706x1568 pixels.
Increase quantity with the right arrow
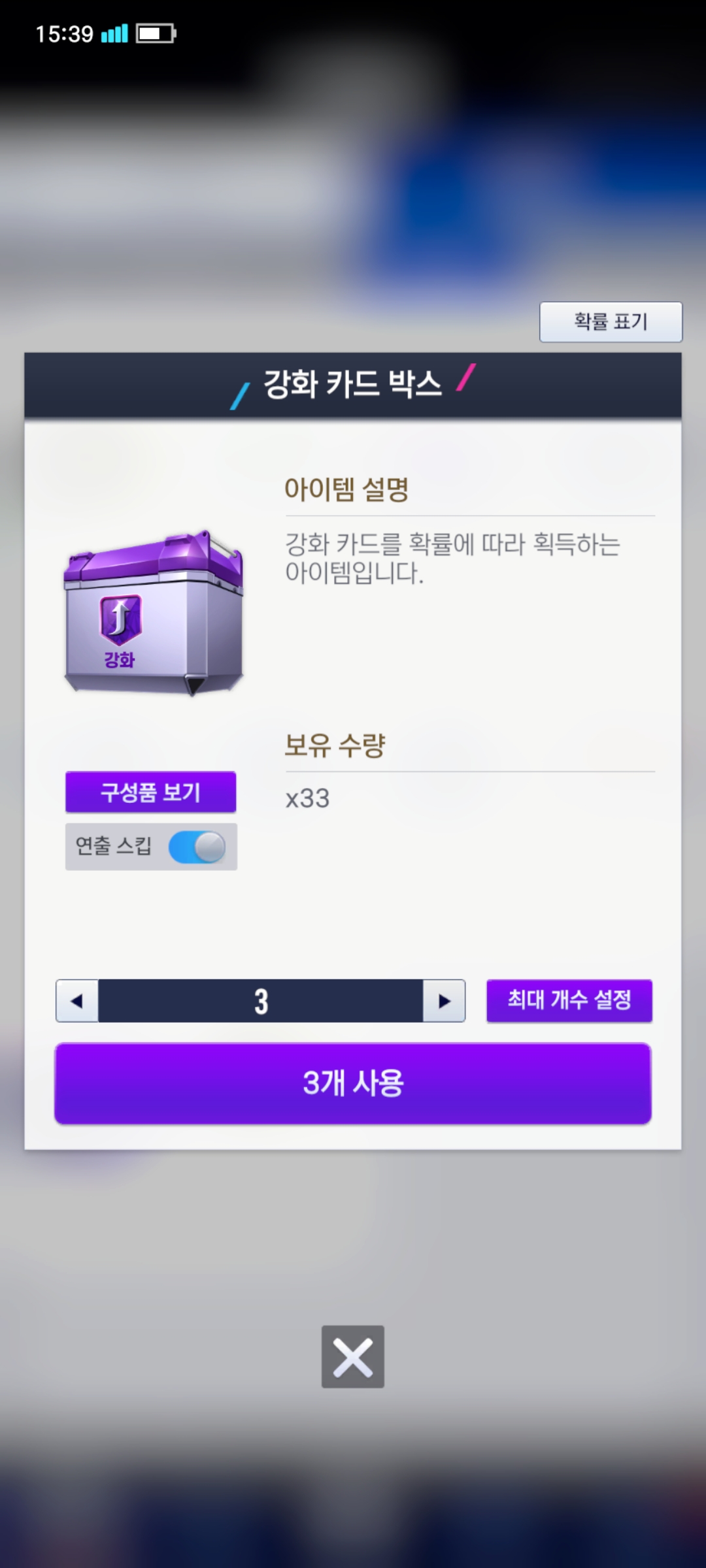(x=444, y=1000)
